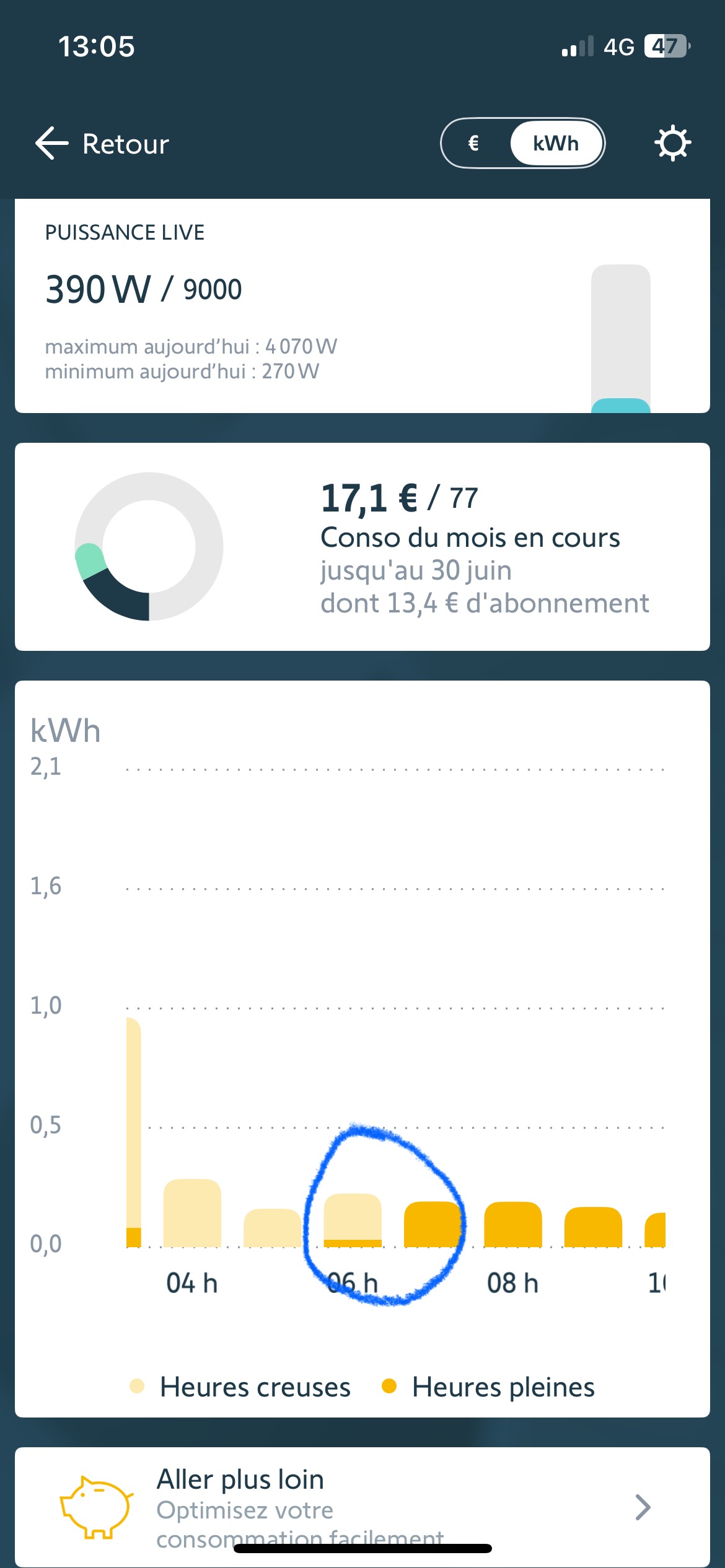
Task: Select the kWh unit option
Action: click(x=556, y=144)
